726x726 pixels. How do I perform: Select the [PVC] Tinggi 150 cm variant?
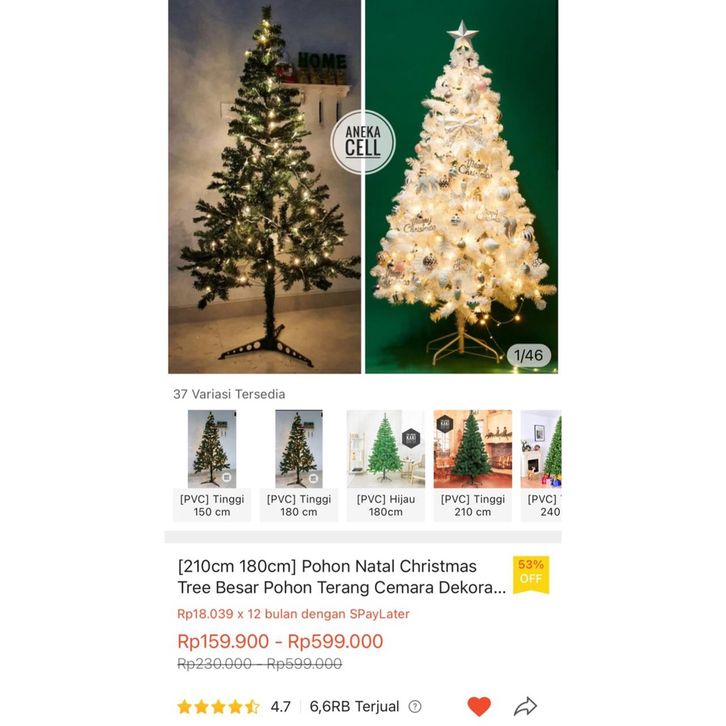[x=211, y=464]
